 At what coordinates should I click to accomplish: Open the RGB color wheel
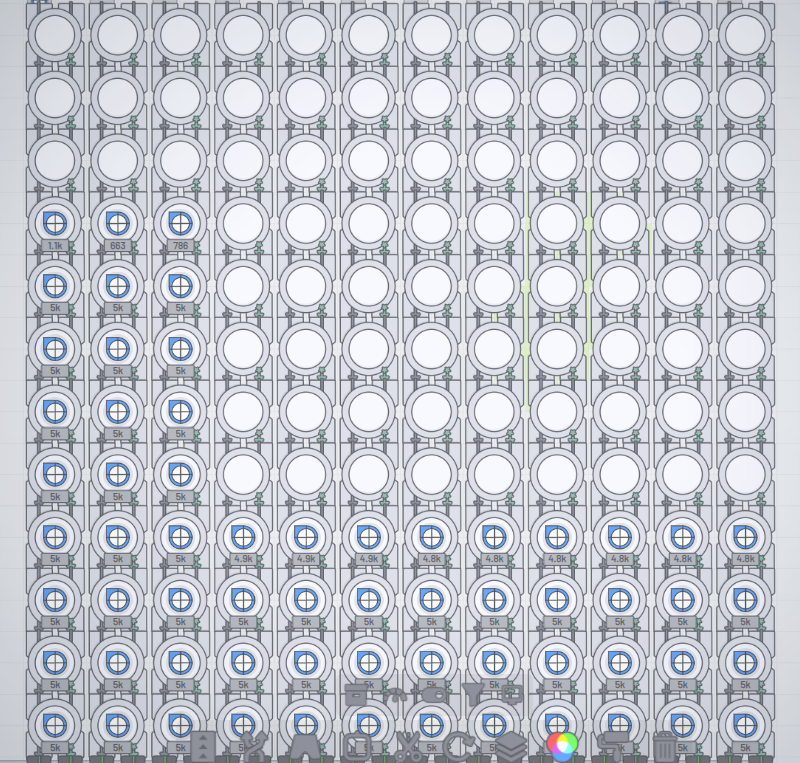click(x=562, y=745)
